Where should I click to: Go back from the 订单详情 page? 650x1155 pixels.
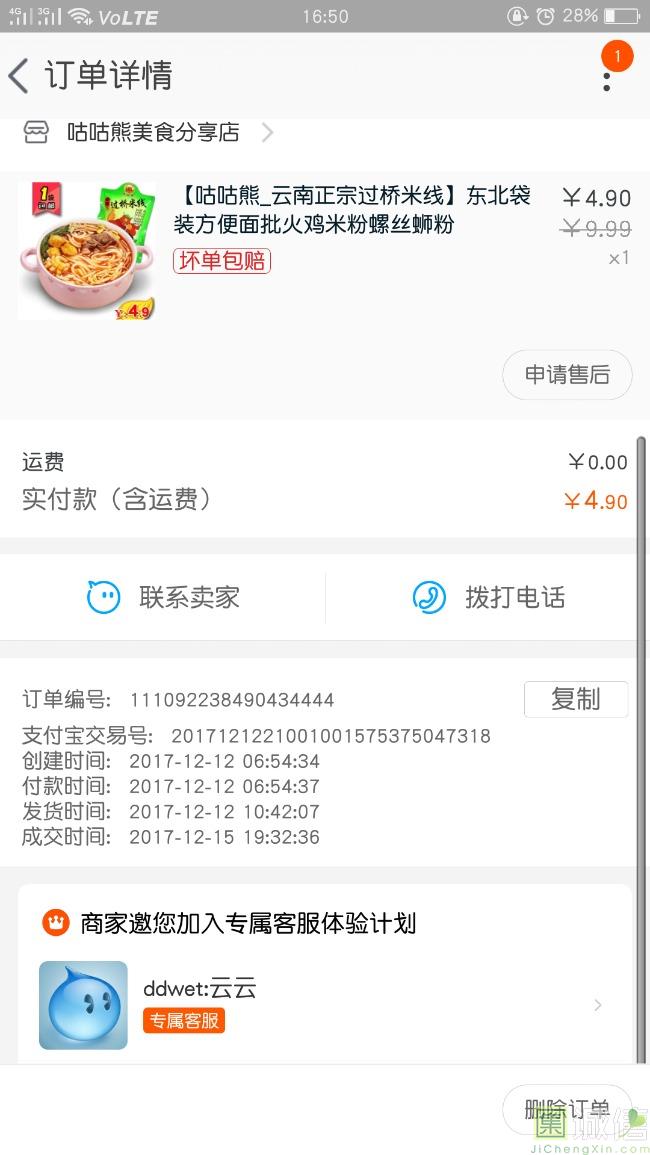[x=20, y=76]
